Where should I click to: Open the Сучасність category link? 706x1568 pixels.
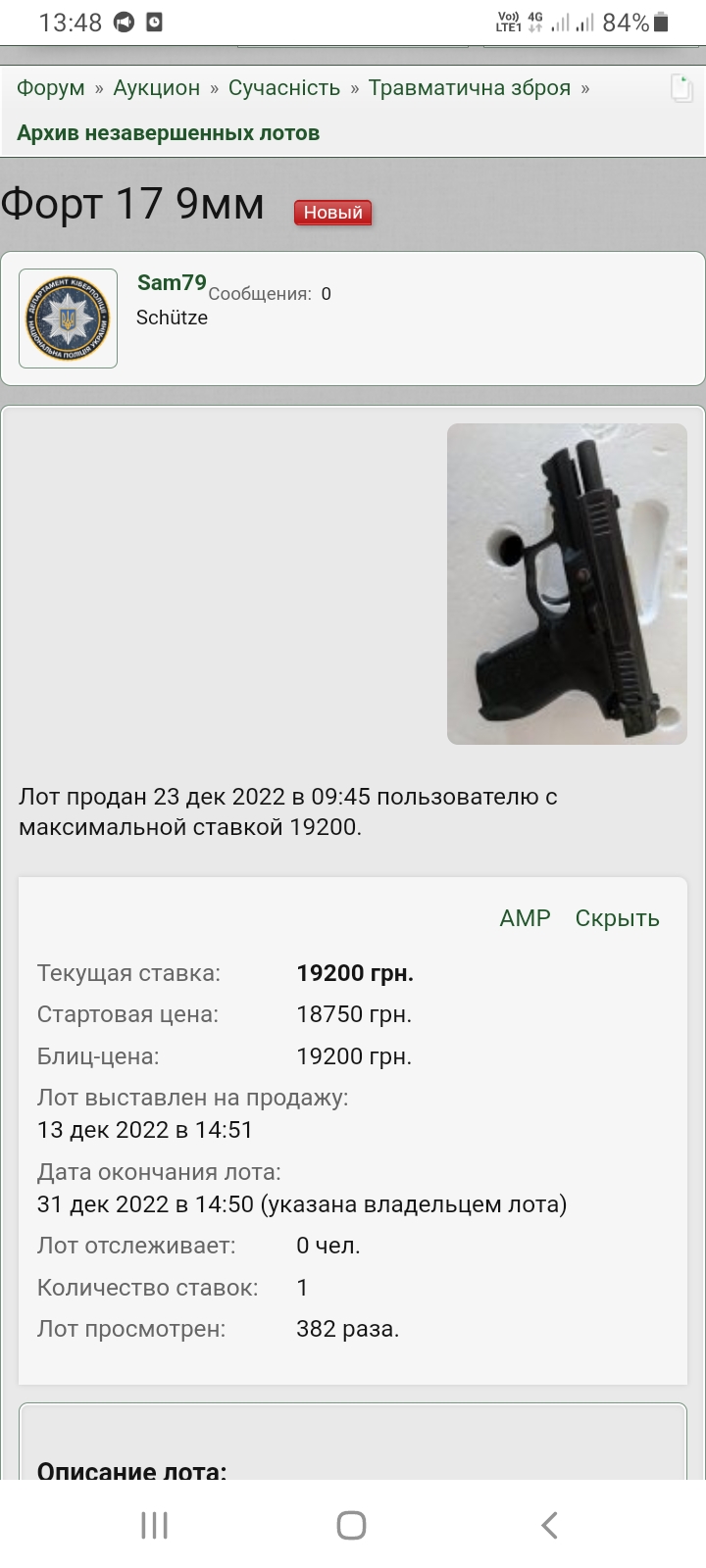284,88
